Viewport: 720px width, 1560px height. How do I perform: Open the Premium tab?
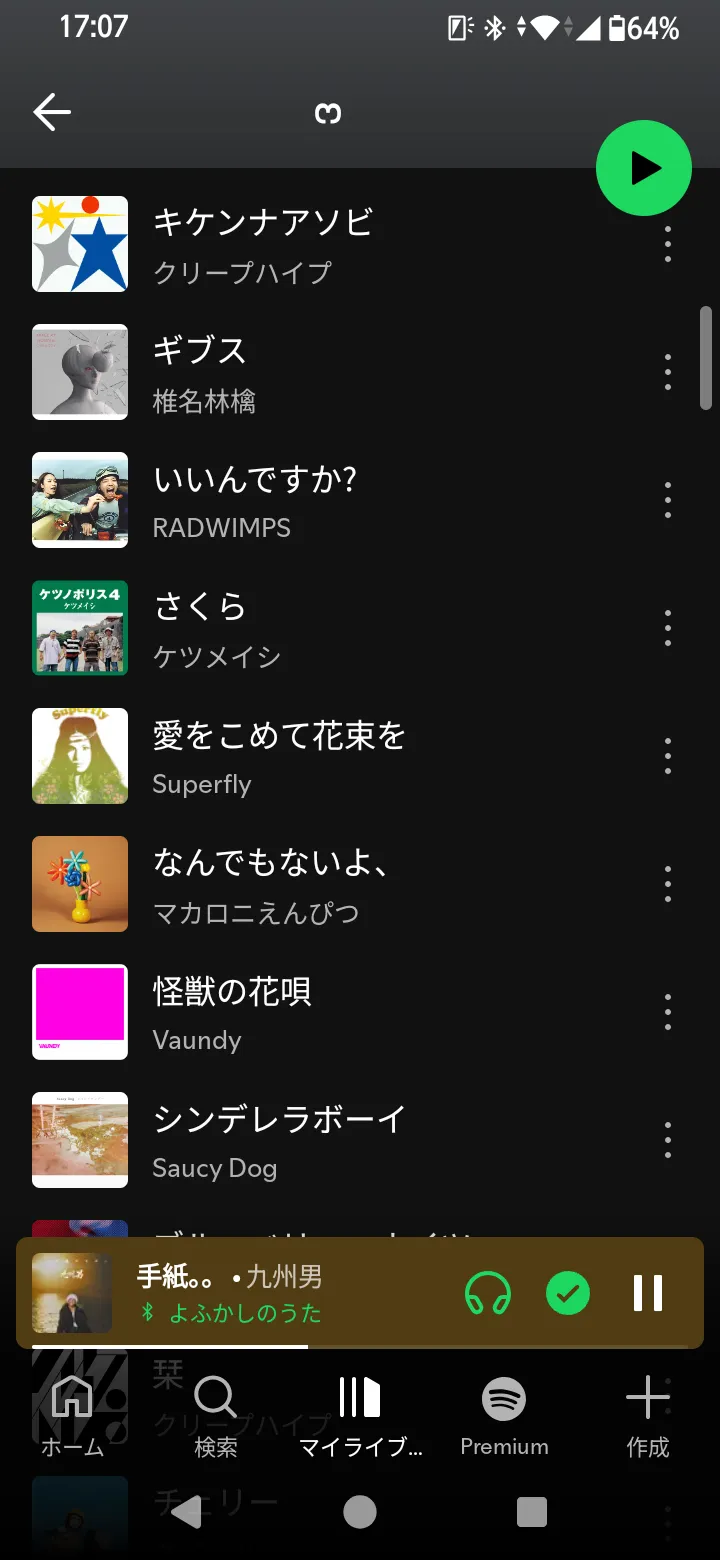[504, 1414]
